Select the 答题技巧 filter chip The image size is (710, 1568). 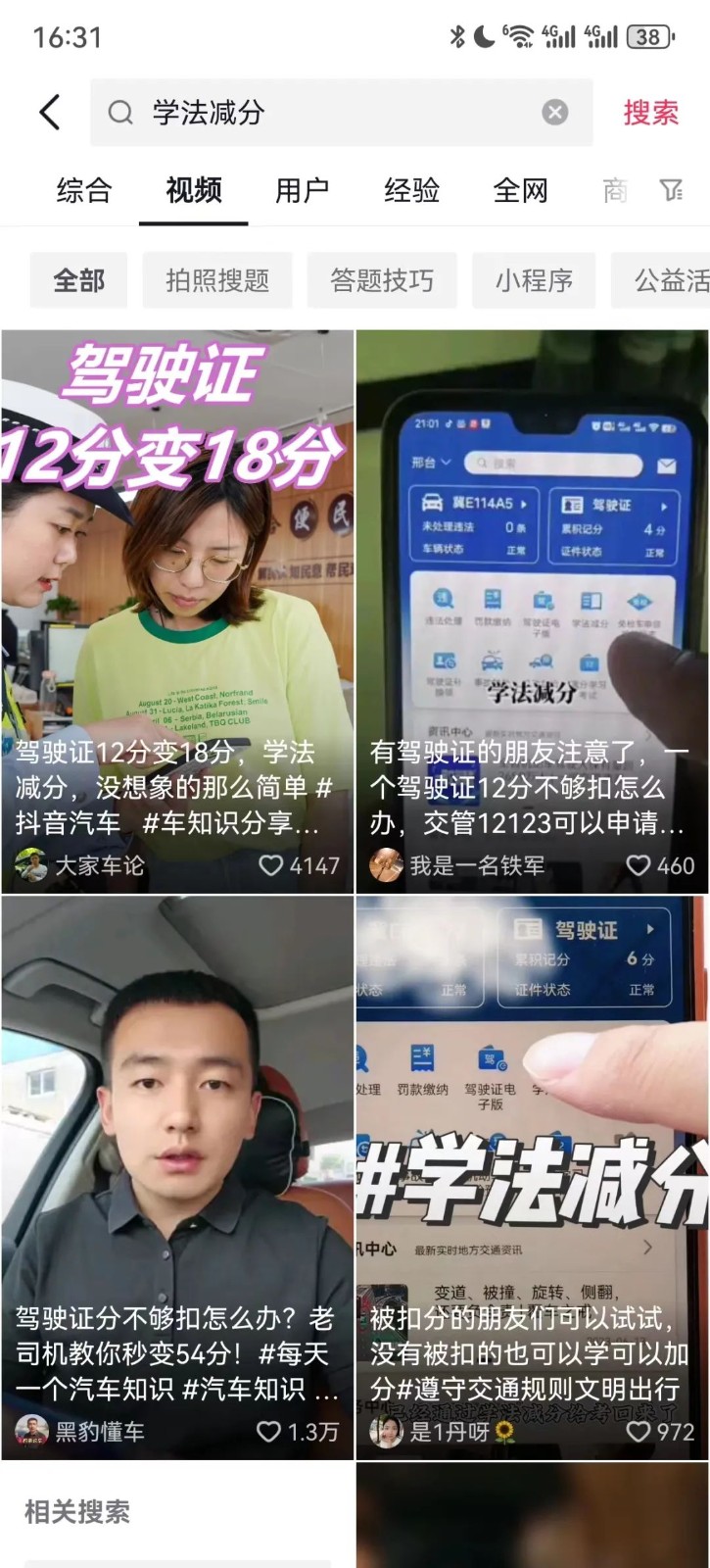(x=382, y=281)
